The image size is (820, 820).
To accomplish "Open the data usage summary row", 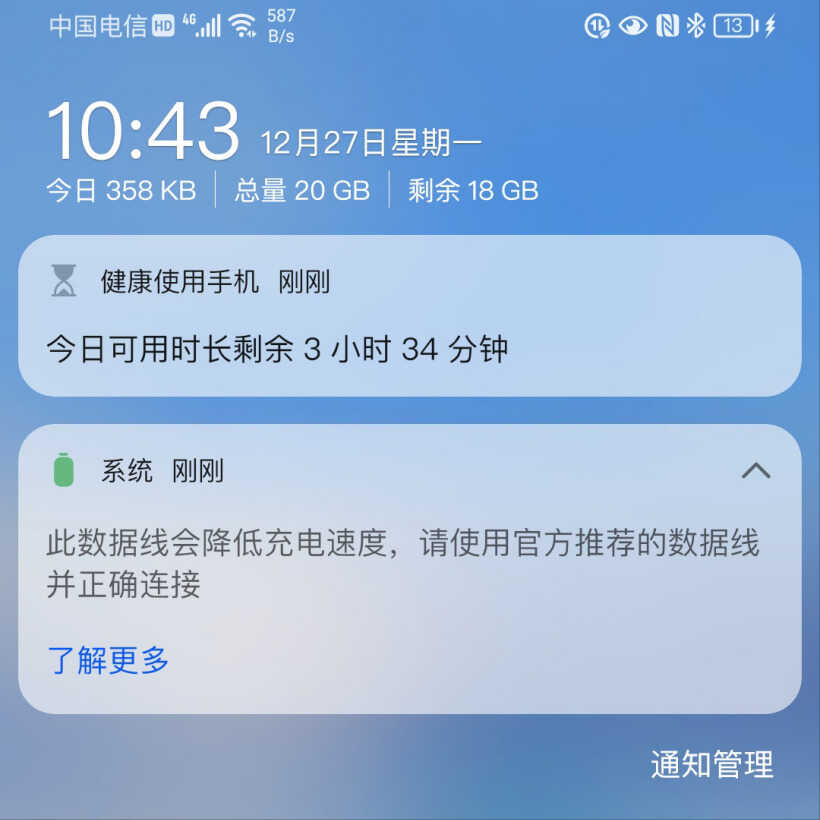I will [292, 190].
